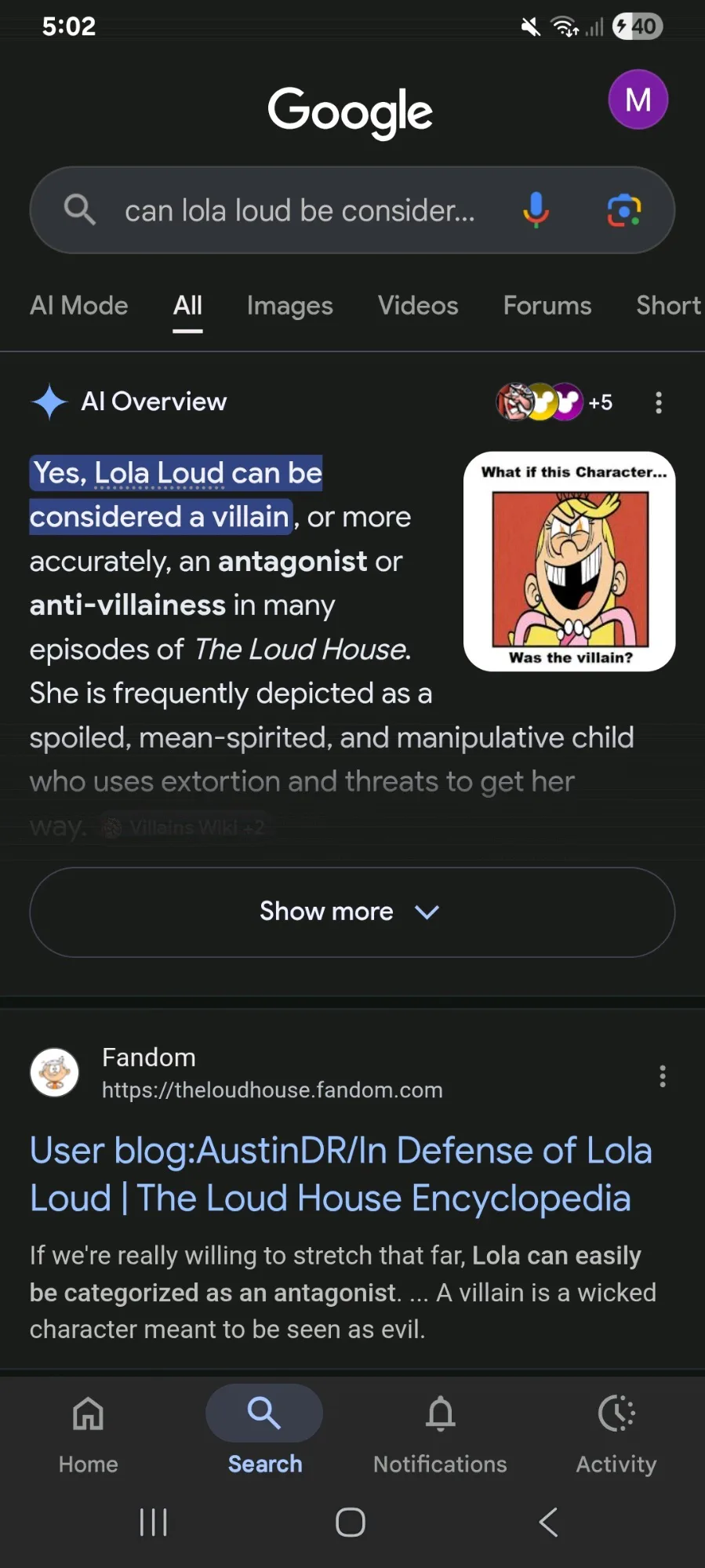The width and height of the screenshot is (705, 1568).
Task: Open the In Defense of Lola Loud blog
Action: click(x=340, y=1174)
